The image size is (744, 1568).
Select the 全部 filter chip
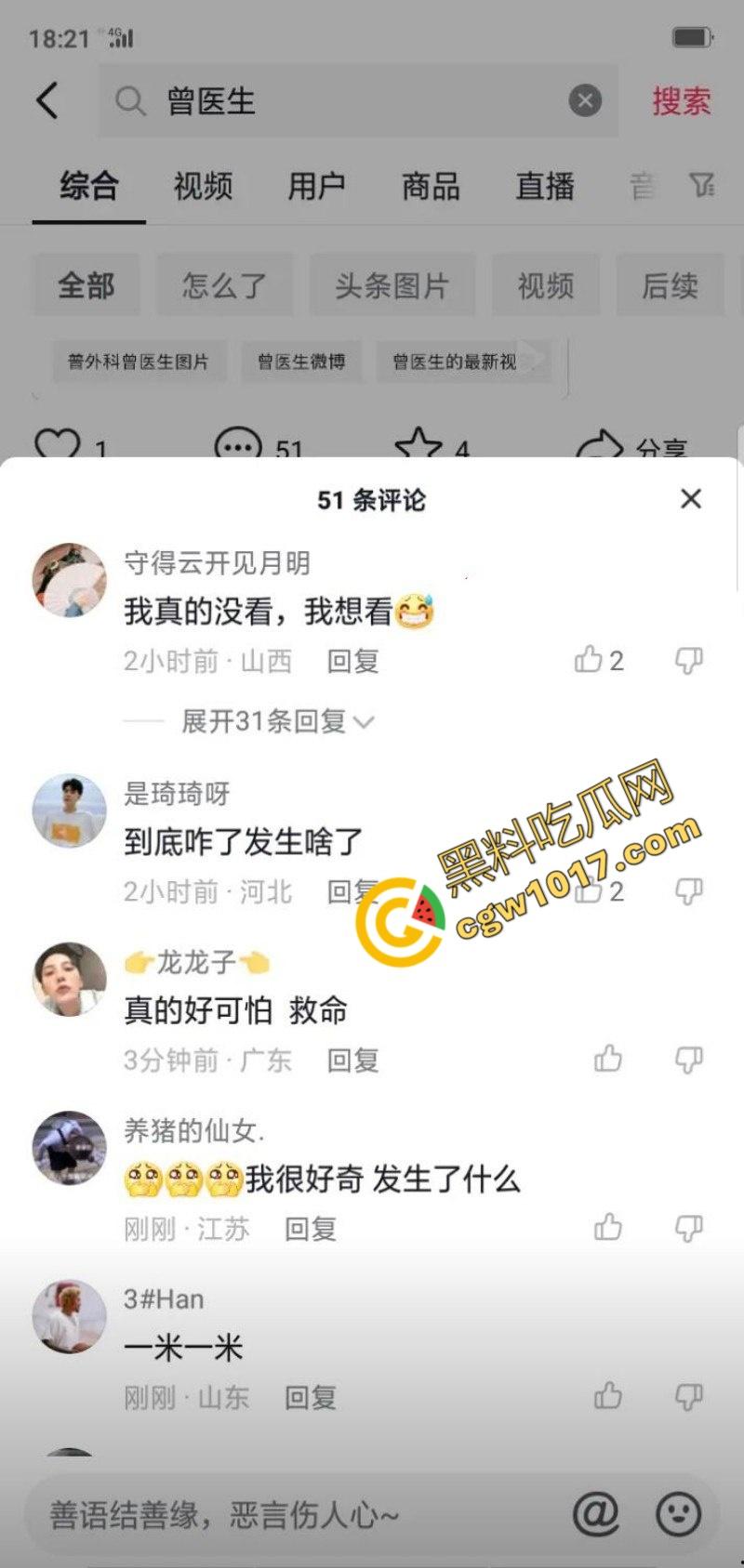click(86, 286)
